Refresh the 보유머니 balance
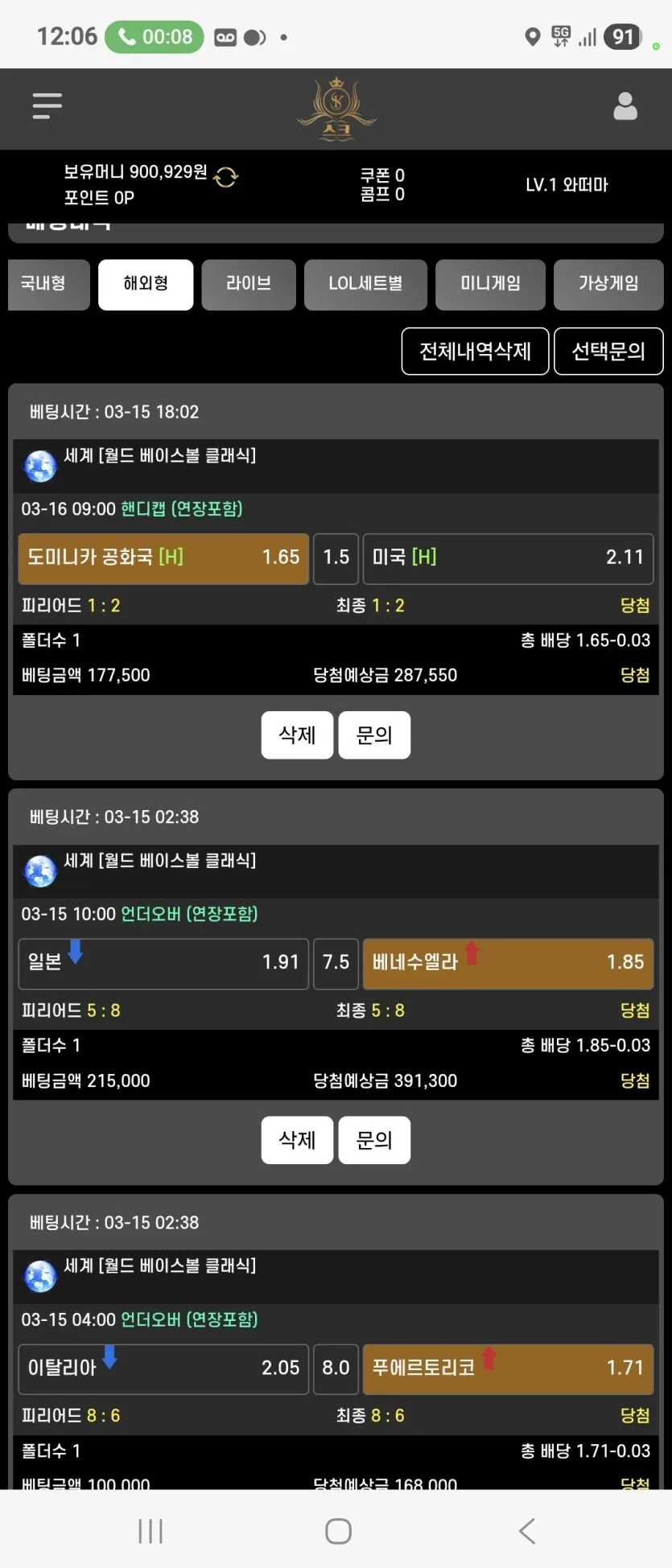Viewport: 672px width, 1568px height. tap(226, 177)
